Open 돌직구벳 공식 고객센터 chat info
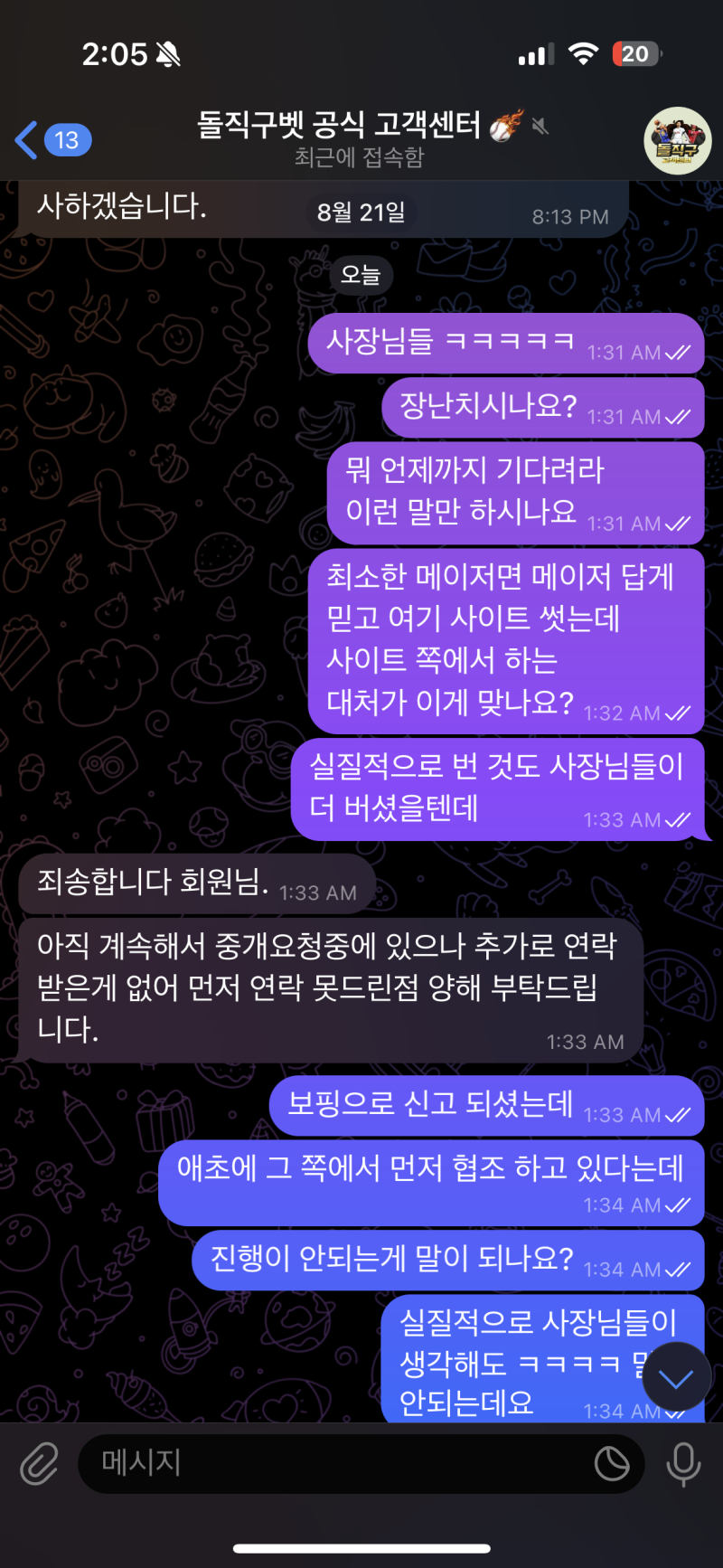Viewport: 723px width, 1568px height. pos(360,137)
